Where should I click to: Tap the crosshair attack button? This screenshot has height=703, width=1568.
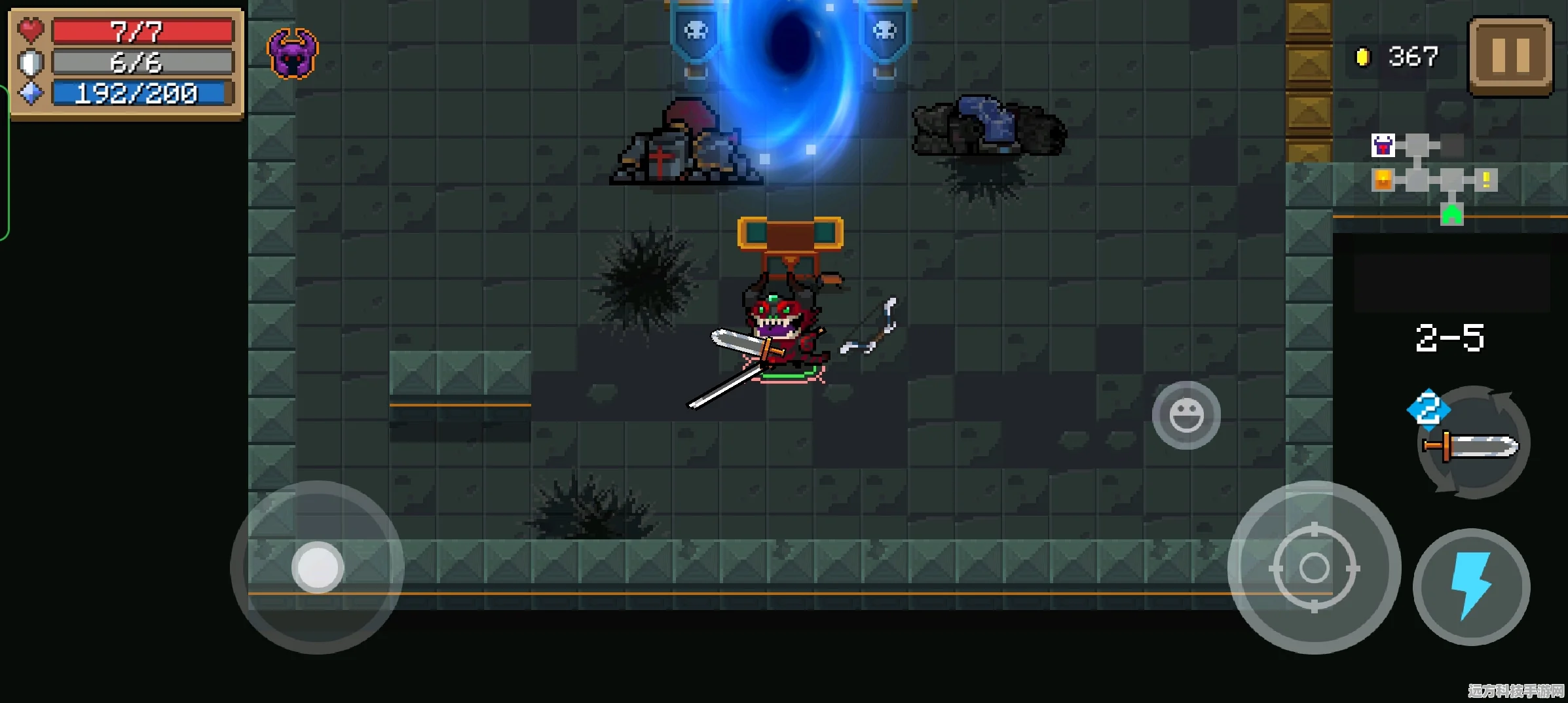pos(1314,567)
